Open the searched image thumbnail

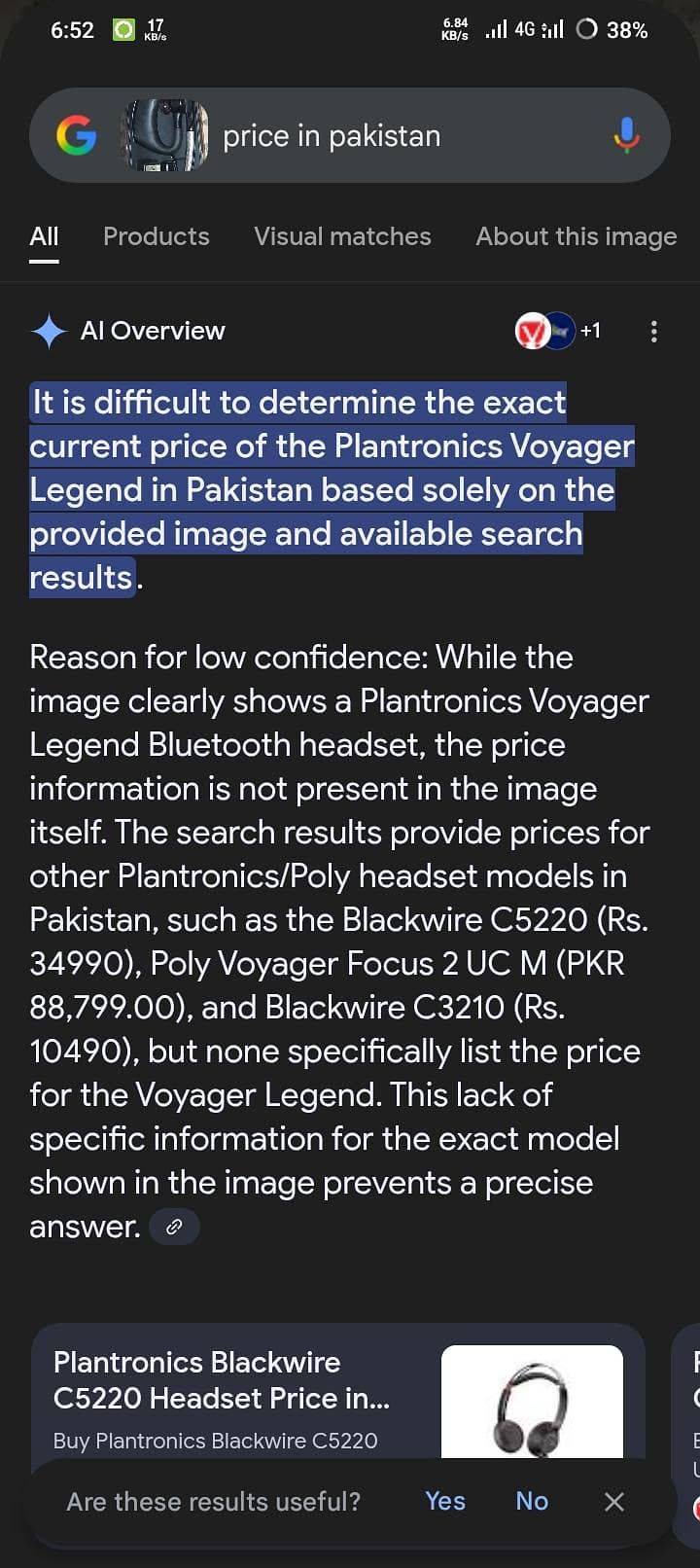(163, 136)
